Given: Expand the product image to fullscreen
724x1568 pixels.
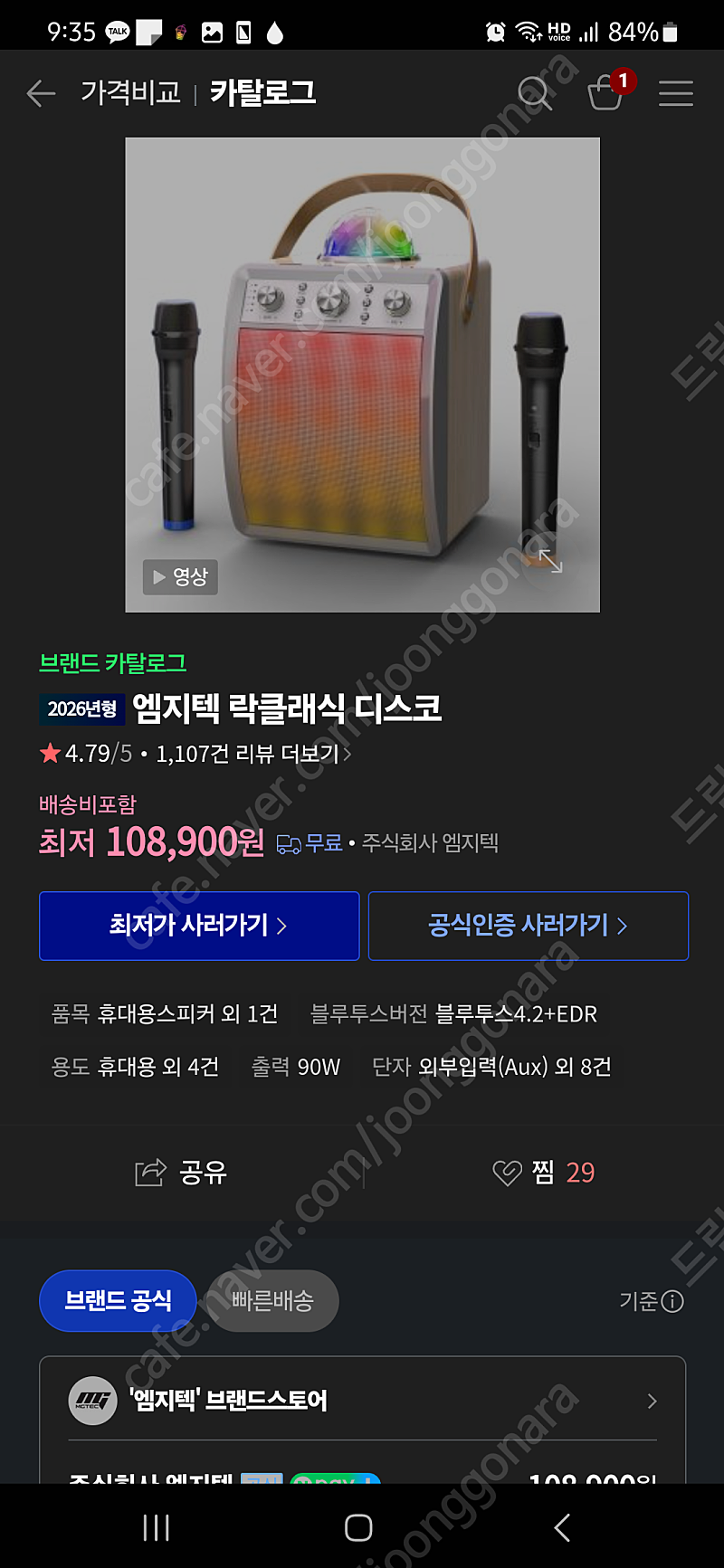Looking at the screenshot, I should pos(550,561).
